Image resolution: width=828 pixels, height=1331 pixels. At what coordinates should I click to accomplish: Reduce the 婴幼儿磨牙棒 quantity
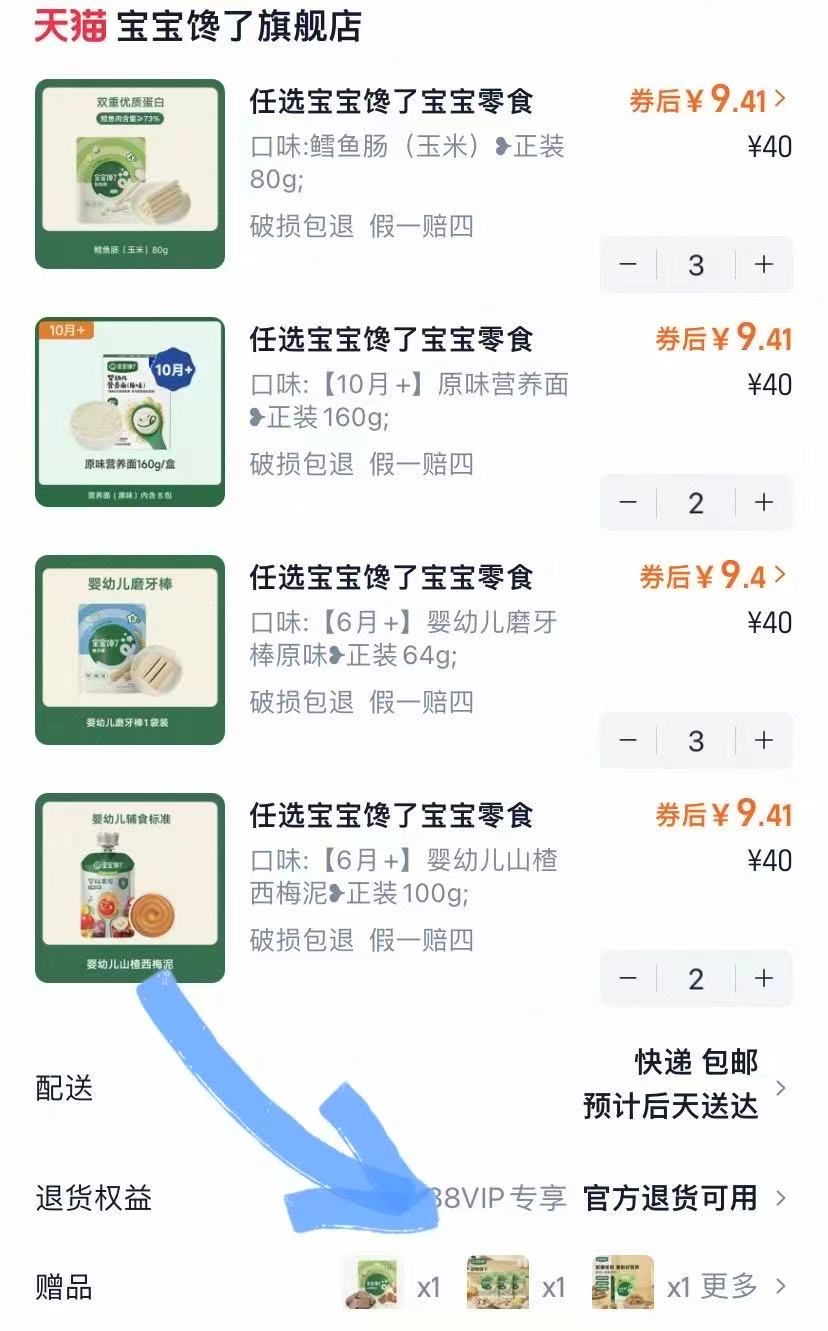pyautogui.click(x=628, y=741)
